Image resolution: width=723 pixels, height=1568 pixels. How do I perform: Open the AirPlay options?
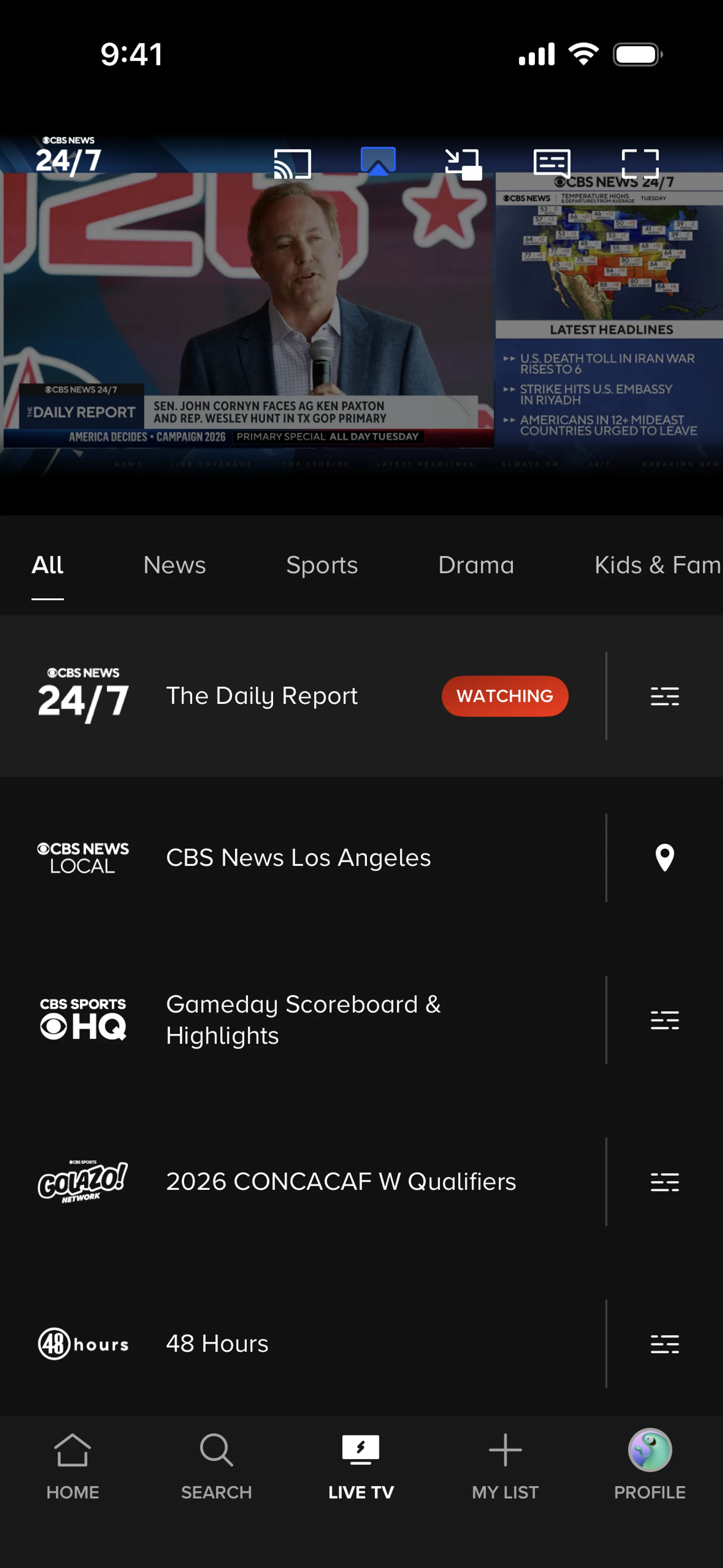pyautogui.click(x=378, y=162)
